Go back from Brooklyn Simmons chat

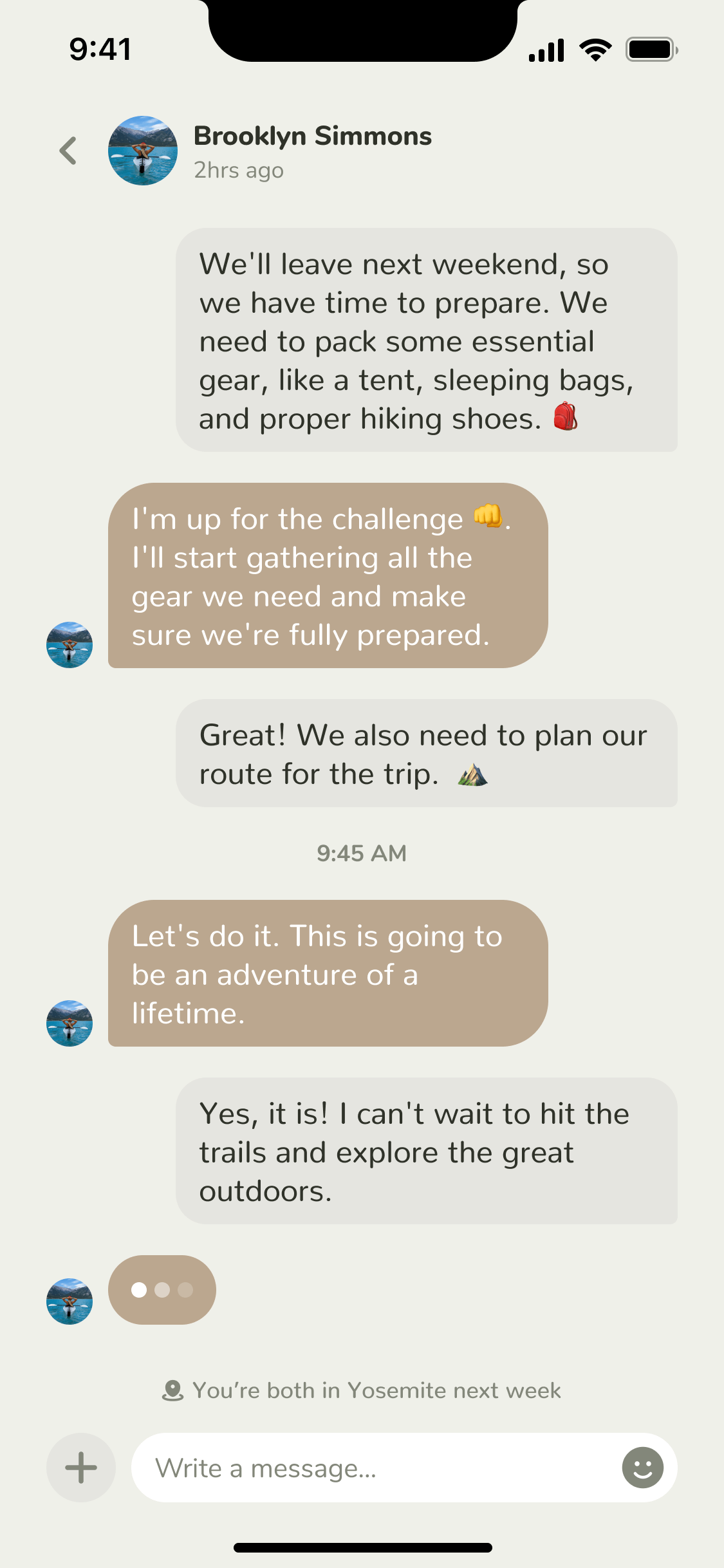pos(68,151)
